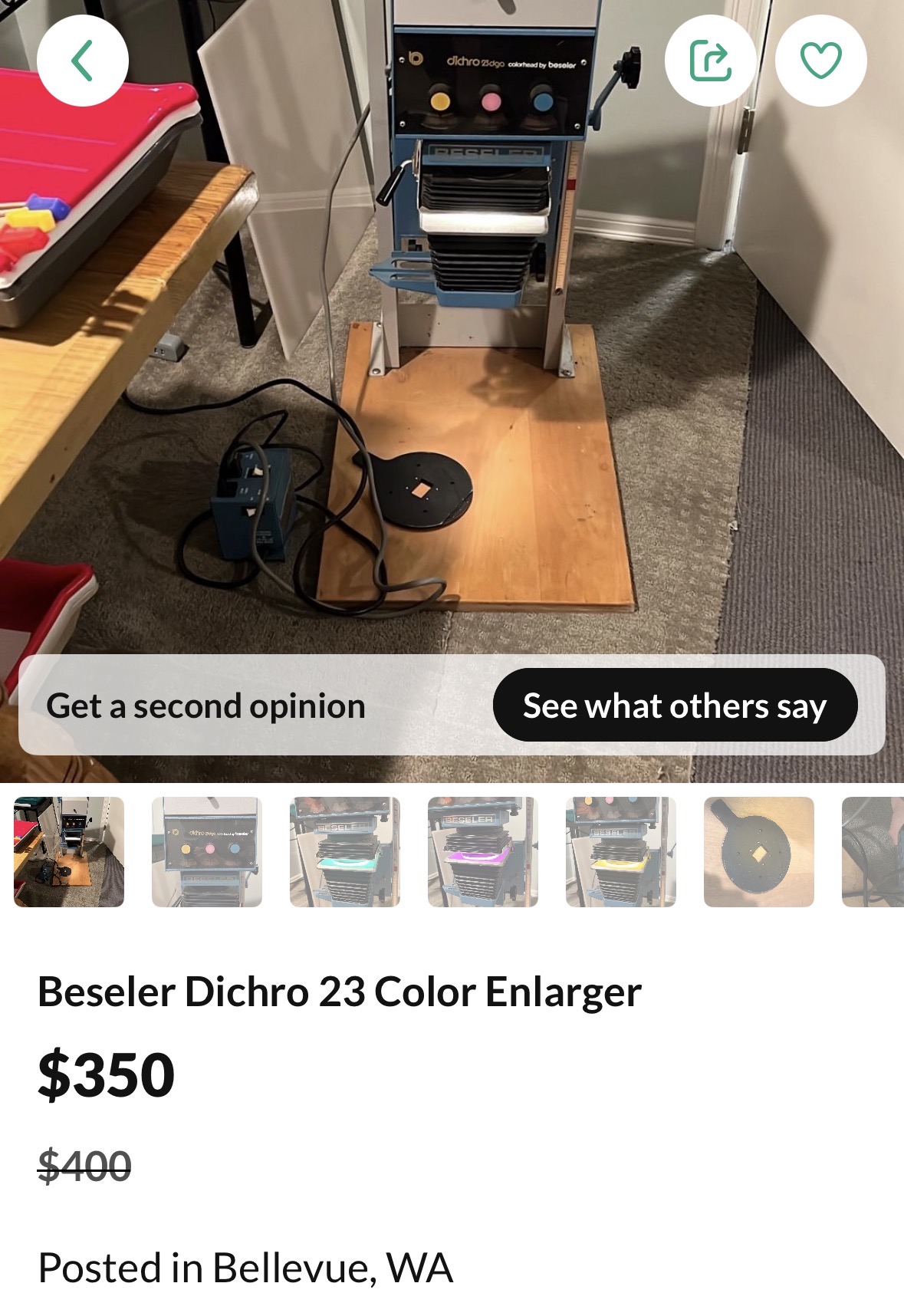The width and height of the screenshot is (904, 1316).
Task: Save listing with the heart icon
Action: (x=820, y=61)
